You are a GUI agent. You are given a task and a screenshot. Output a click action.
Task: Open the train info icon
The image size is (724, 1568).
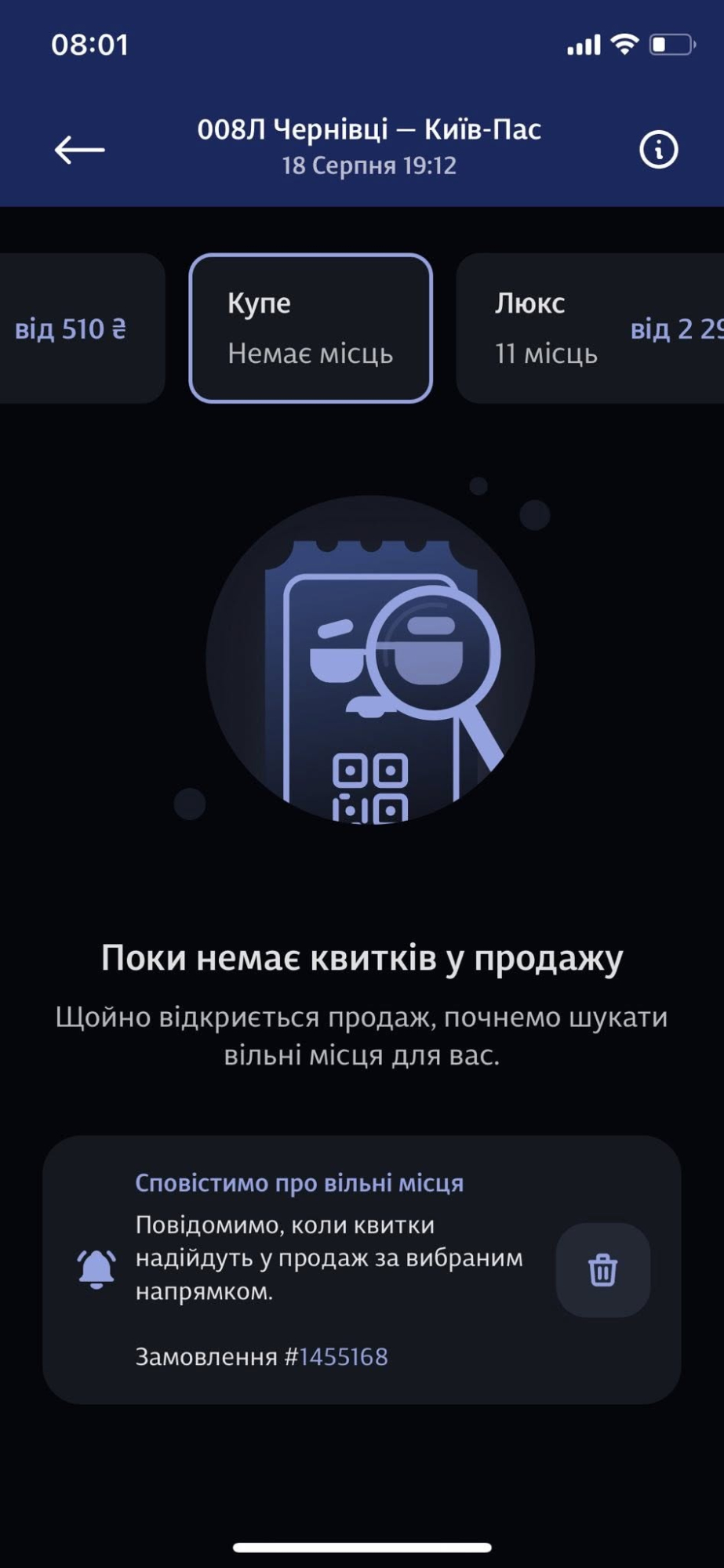pyautogui.click(x=657, y=149)
